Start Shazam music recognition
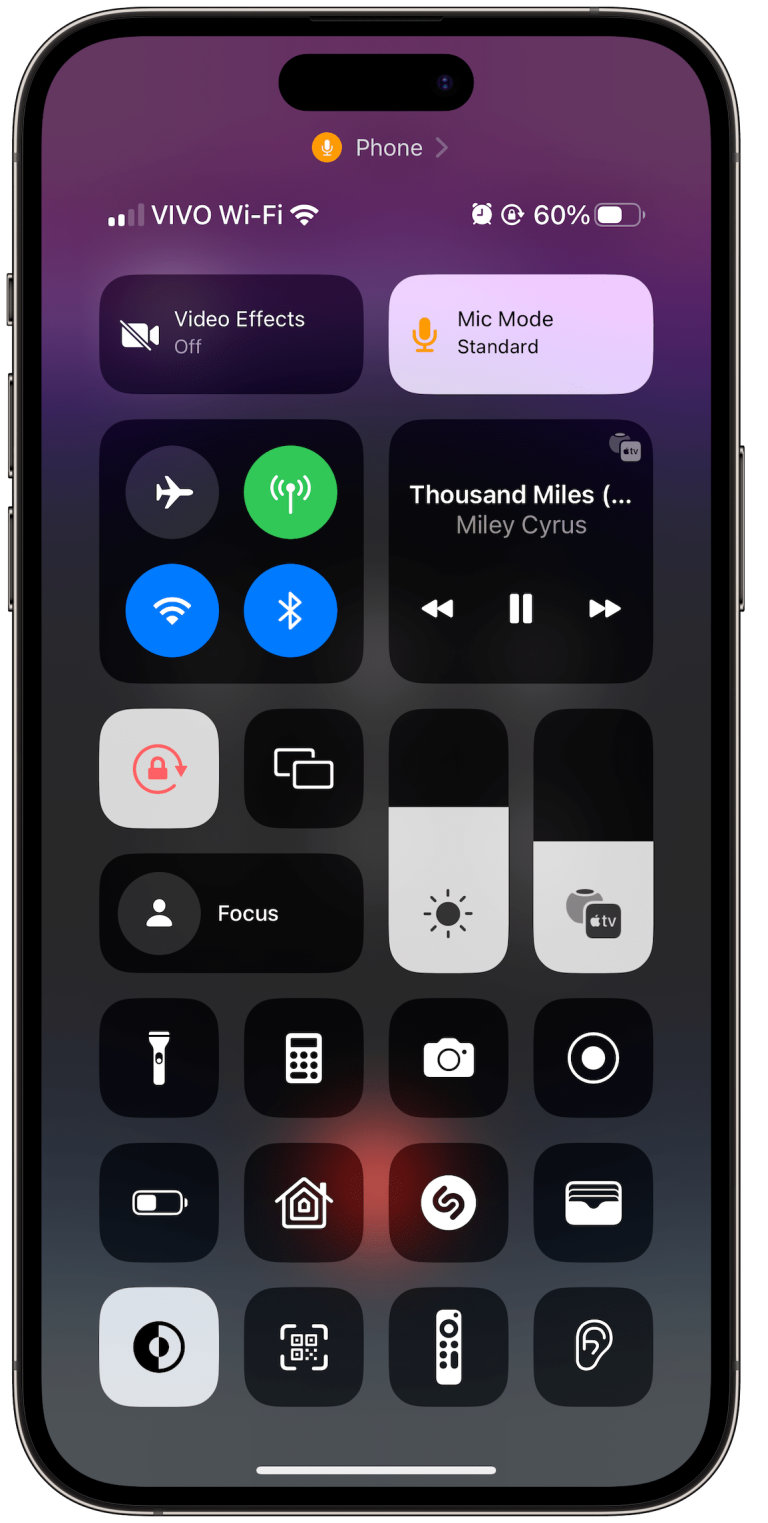 [x=448, y=1202]
